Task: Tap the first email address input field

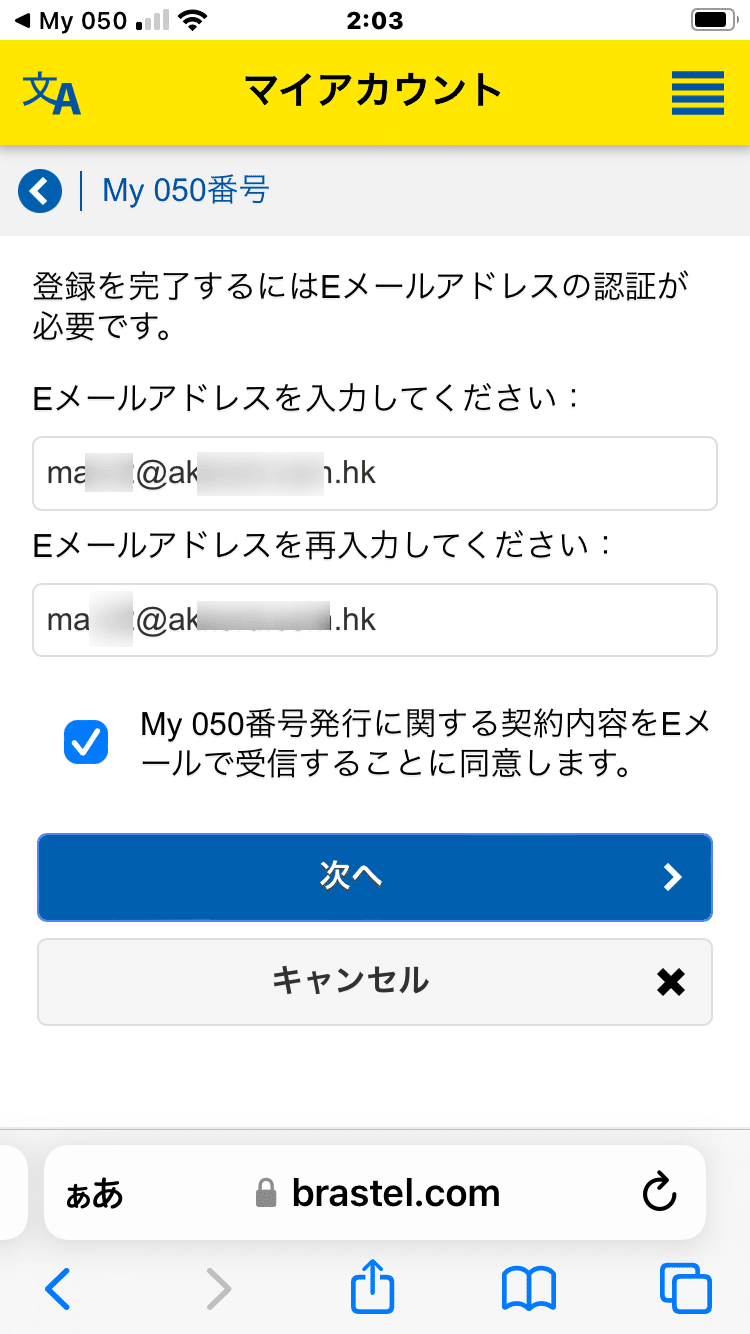Action: 375,473
